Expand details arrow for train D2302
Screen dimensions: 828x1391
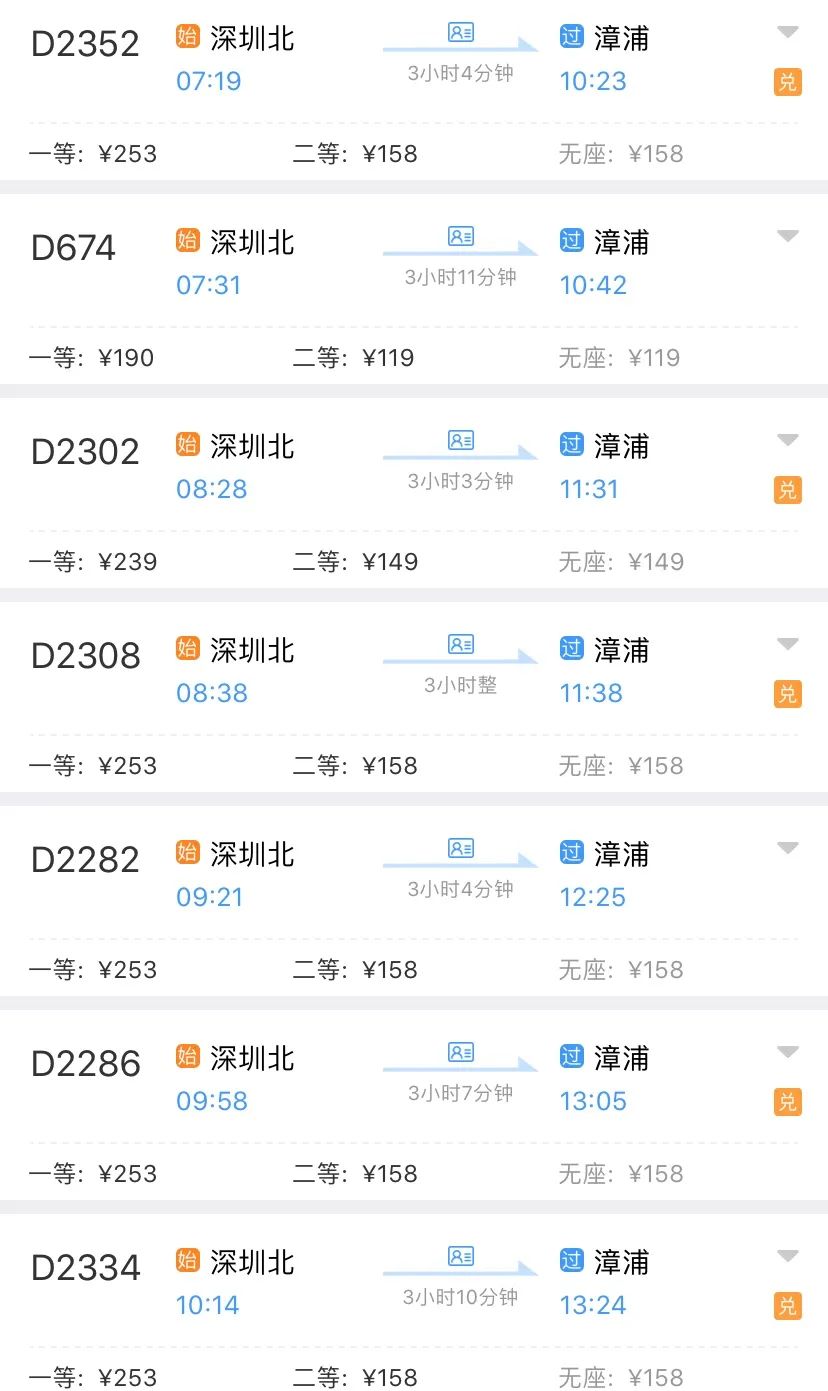[788, 440]
